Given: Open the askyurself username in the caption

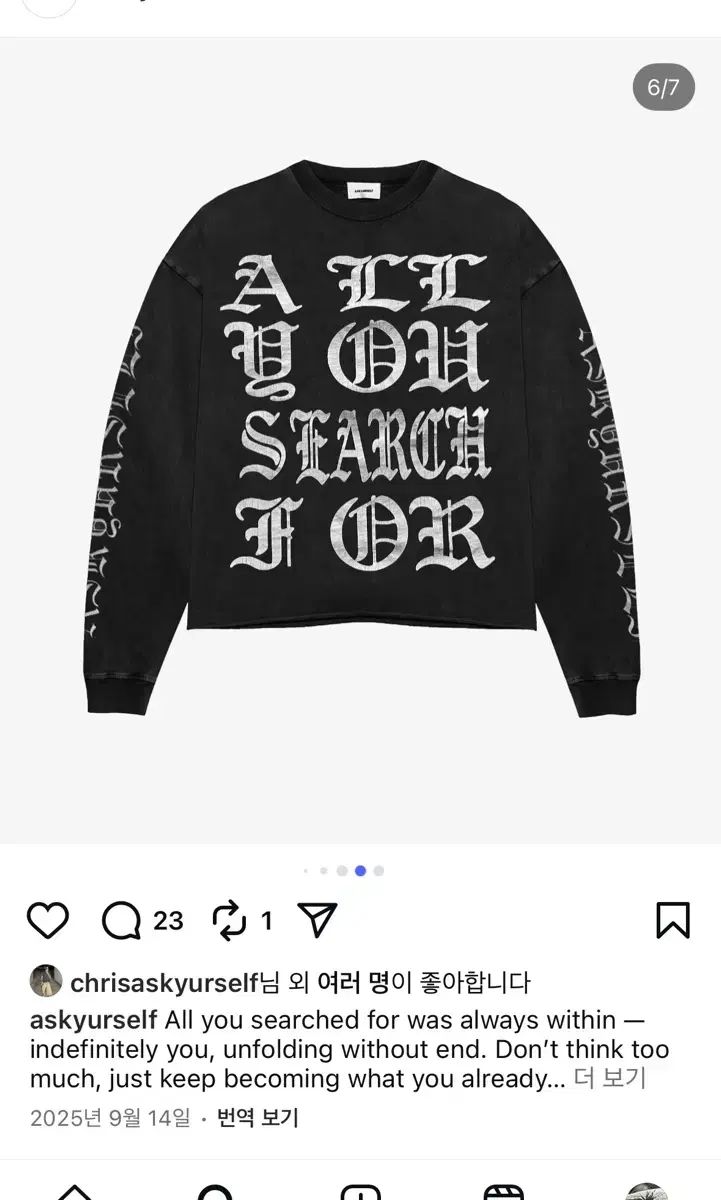Looking at the screenshot, I should click(x=93, y=1021).
